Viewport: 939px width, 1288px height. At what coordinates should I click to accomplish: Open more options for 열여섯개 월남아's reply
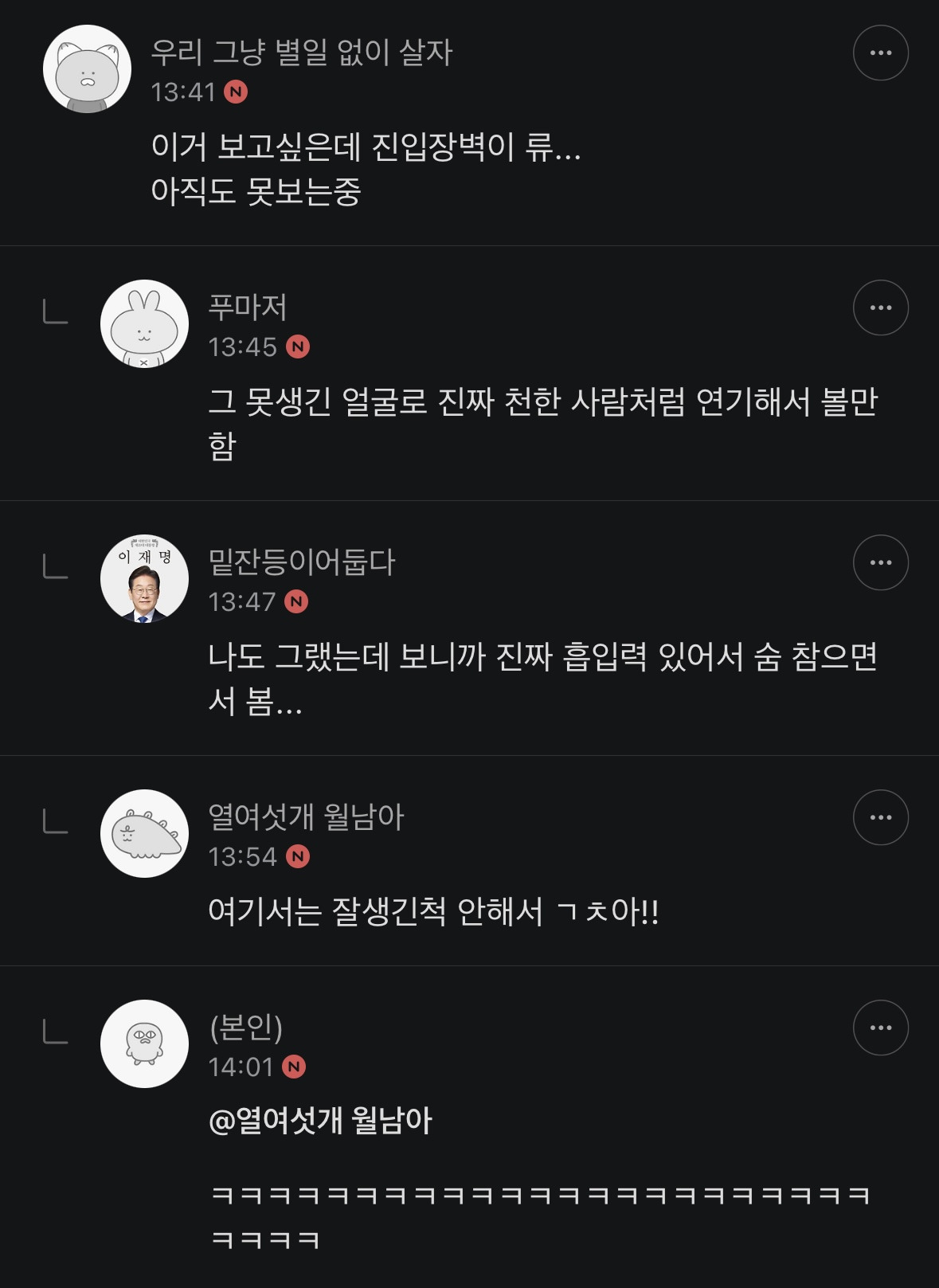(880, 817)
